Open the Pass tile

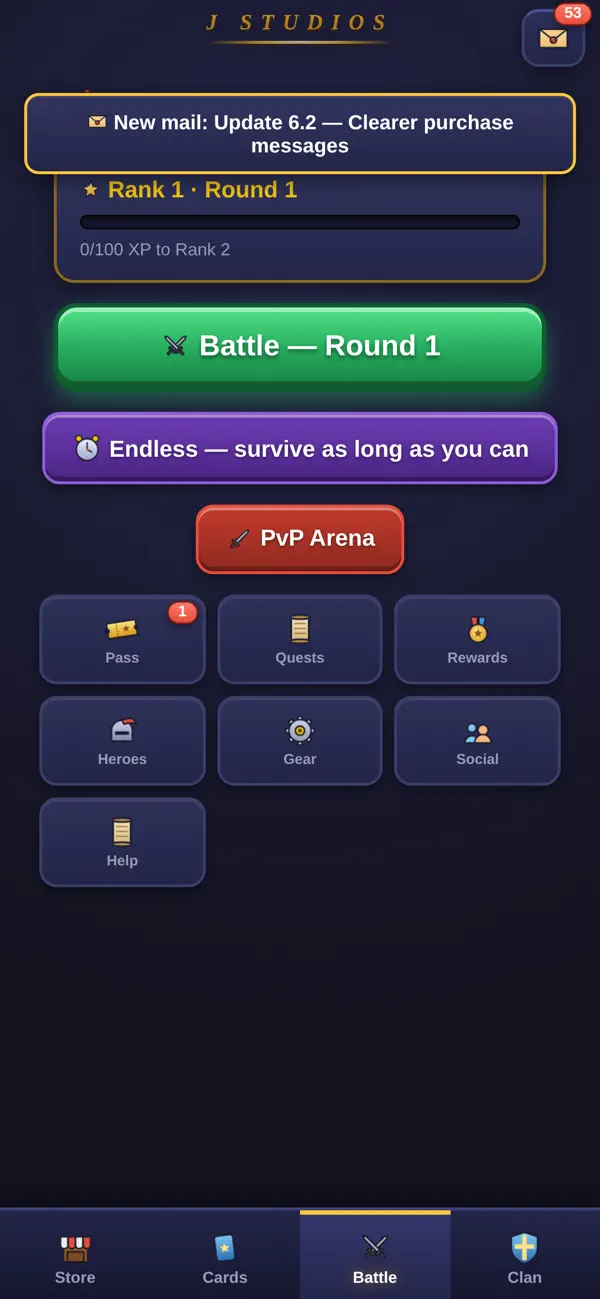click(122, 640)
